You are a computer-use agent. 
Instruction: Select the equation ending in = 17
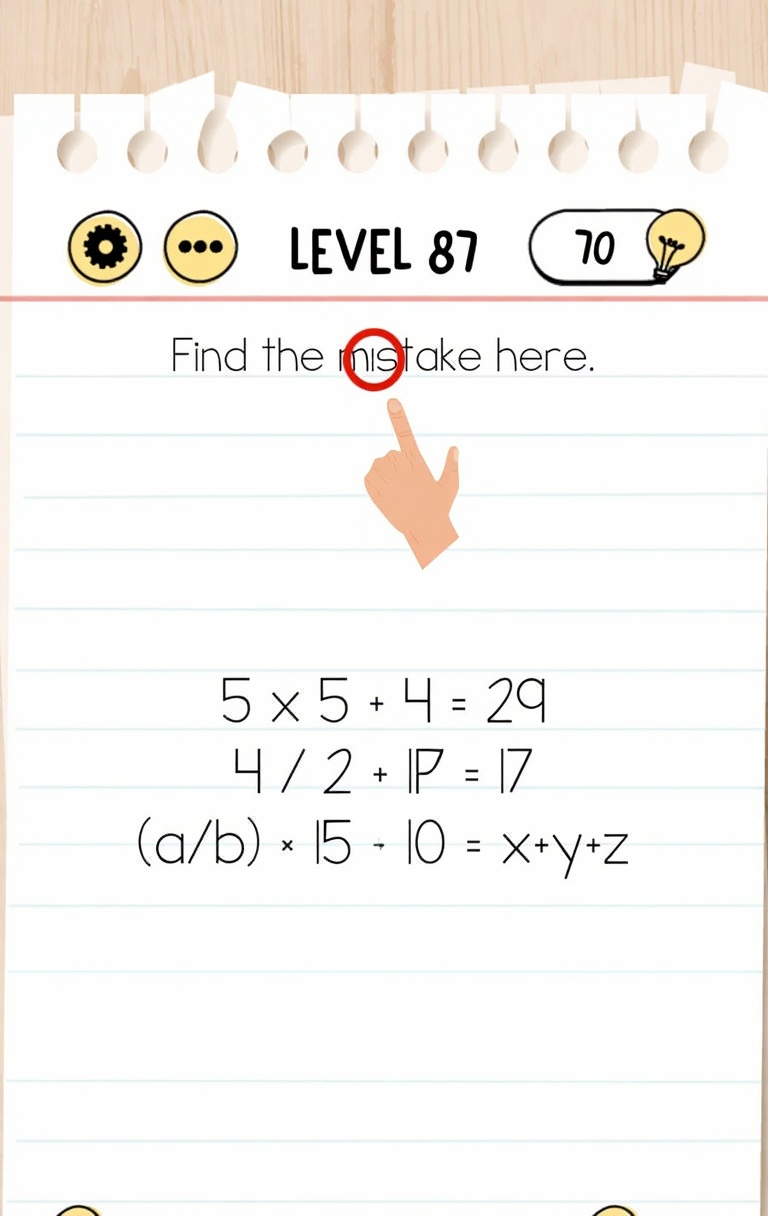(x=383, y=773)
